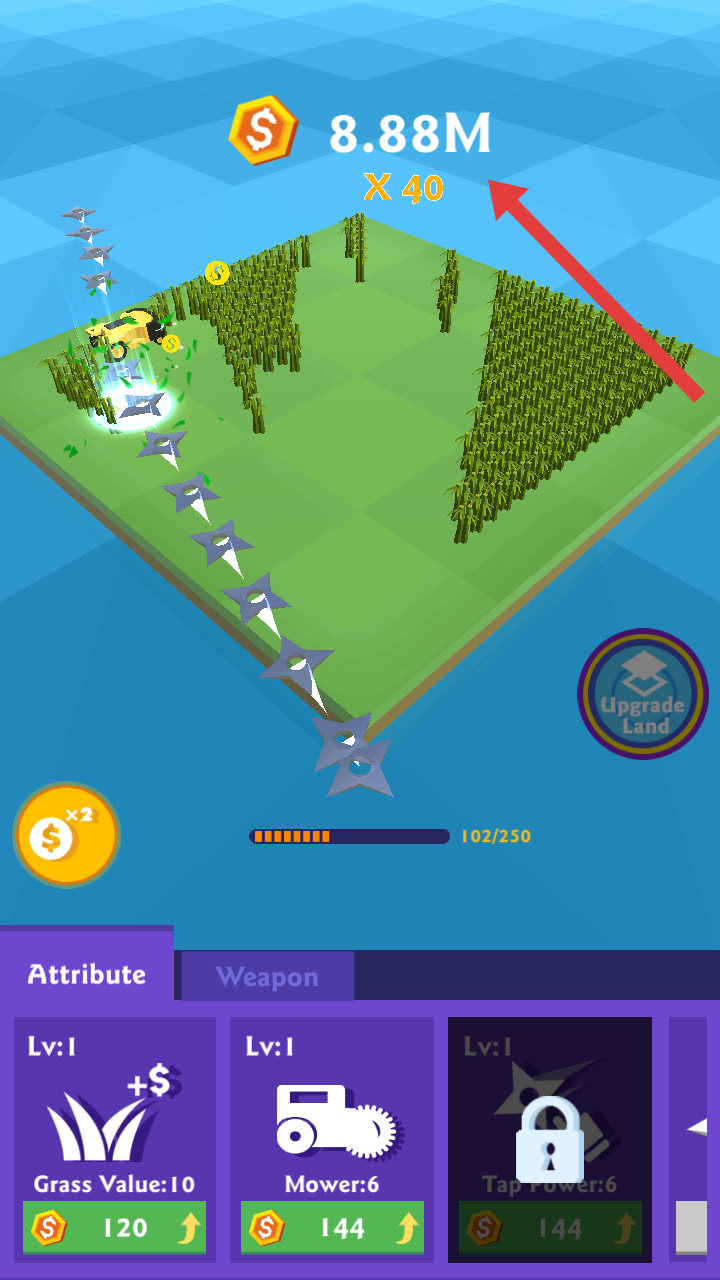
Task: Switch to the Weapon tab
Action: tap(267, 976)
